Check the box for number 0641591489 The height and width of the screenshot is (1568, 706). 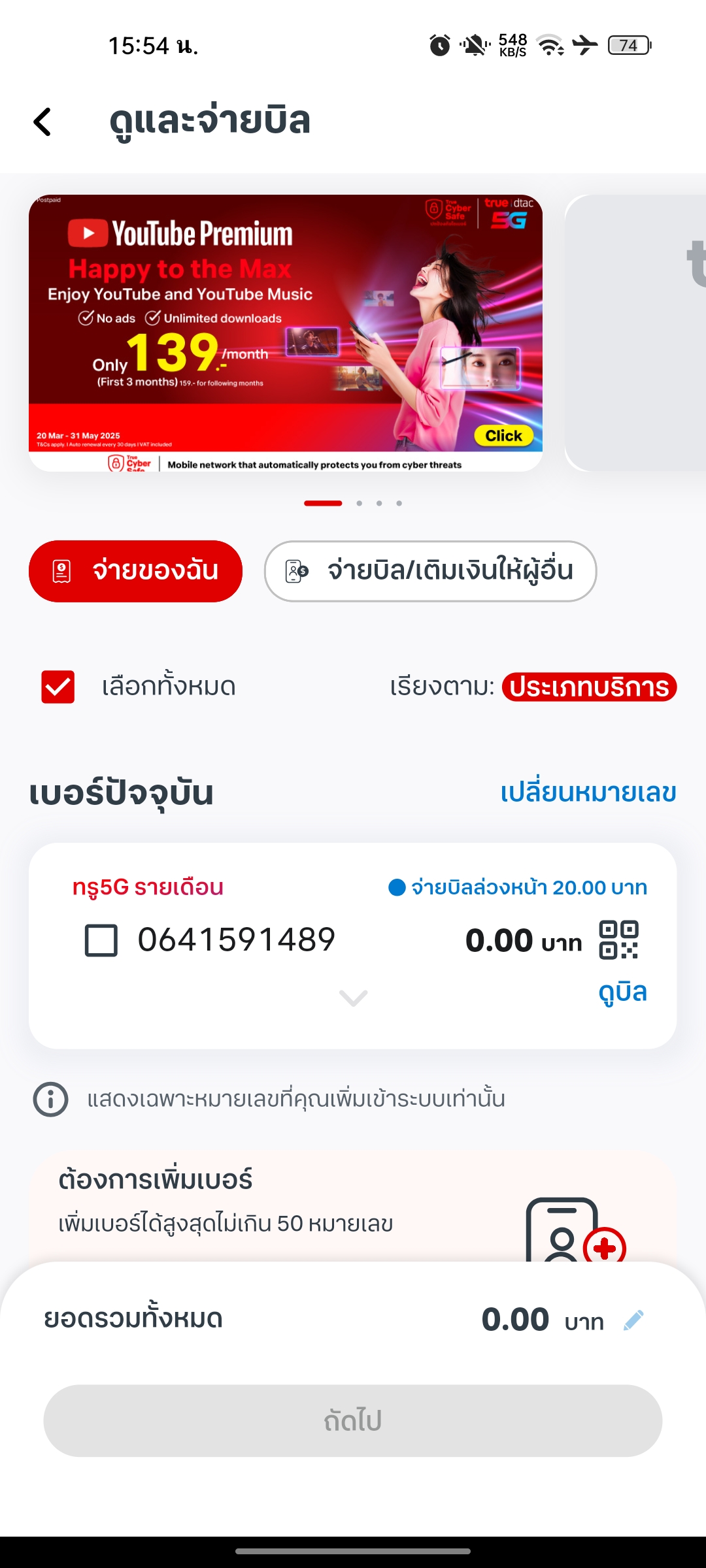(x=101, y=941)
